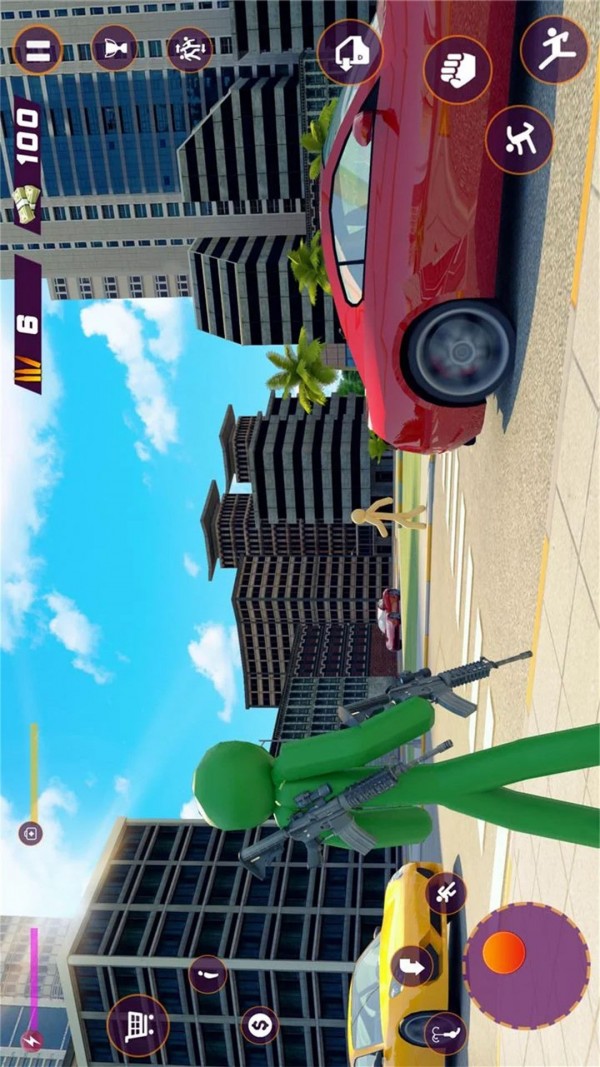600x1067 pixels.
Task: Tap the dollar coin button
Action: point(259,1025)
